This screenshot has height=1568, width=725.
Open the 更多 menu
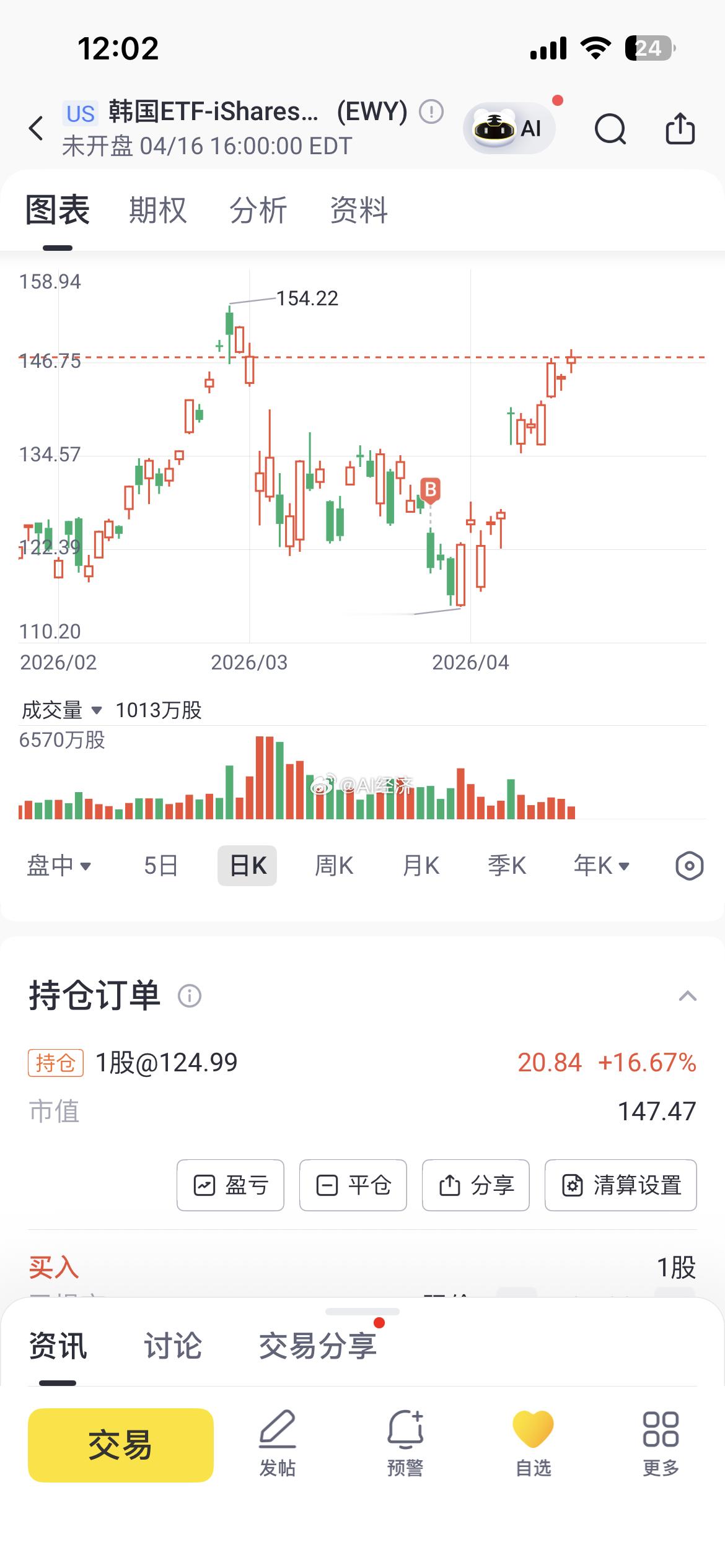661,1443
